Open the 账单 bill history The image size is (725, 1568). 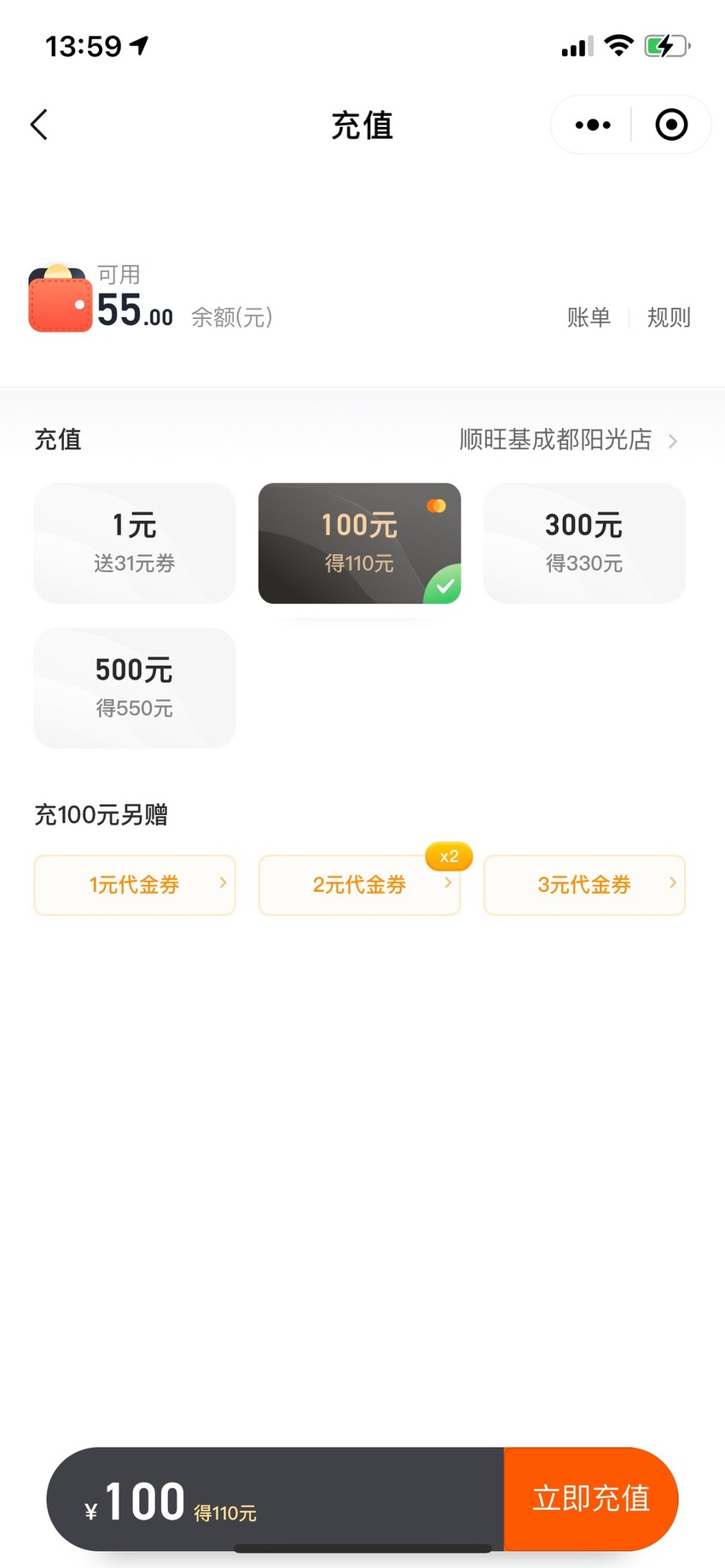[589, 317]
